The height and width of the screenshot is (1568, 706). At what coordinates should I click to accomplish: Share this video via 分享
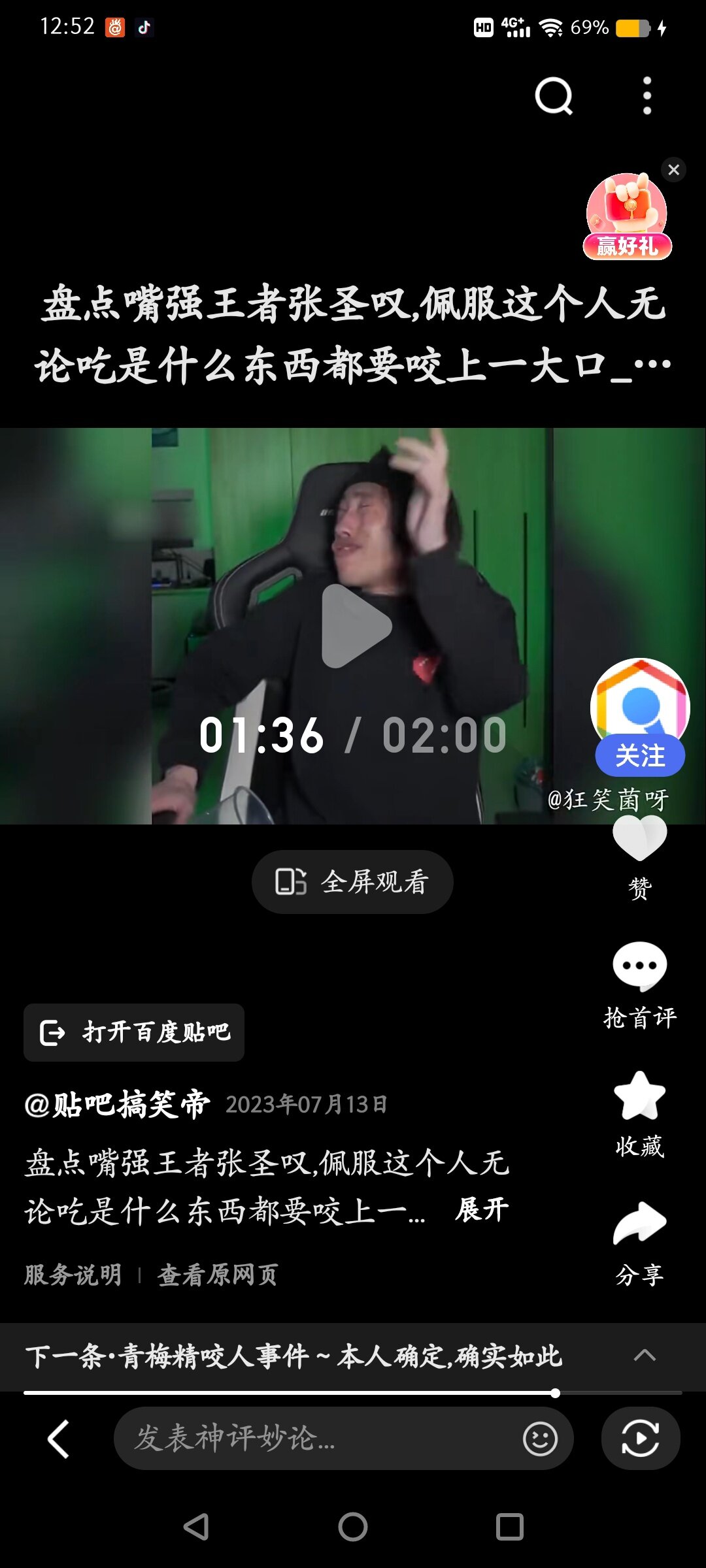pos(639,1223)
